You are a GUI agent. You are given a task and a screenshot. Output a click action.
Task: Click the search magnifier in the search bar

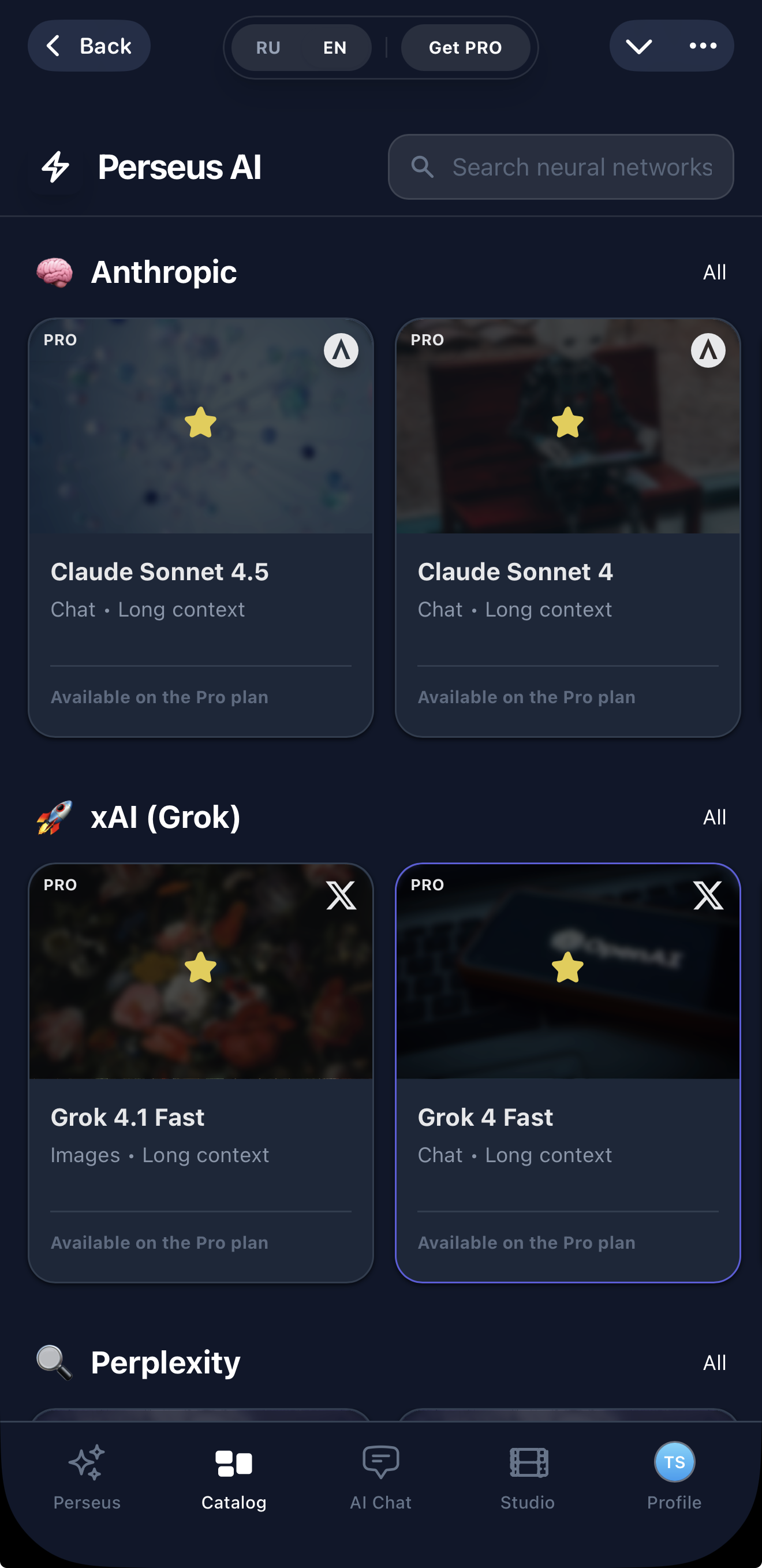click(x=423, y=167)
